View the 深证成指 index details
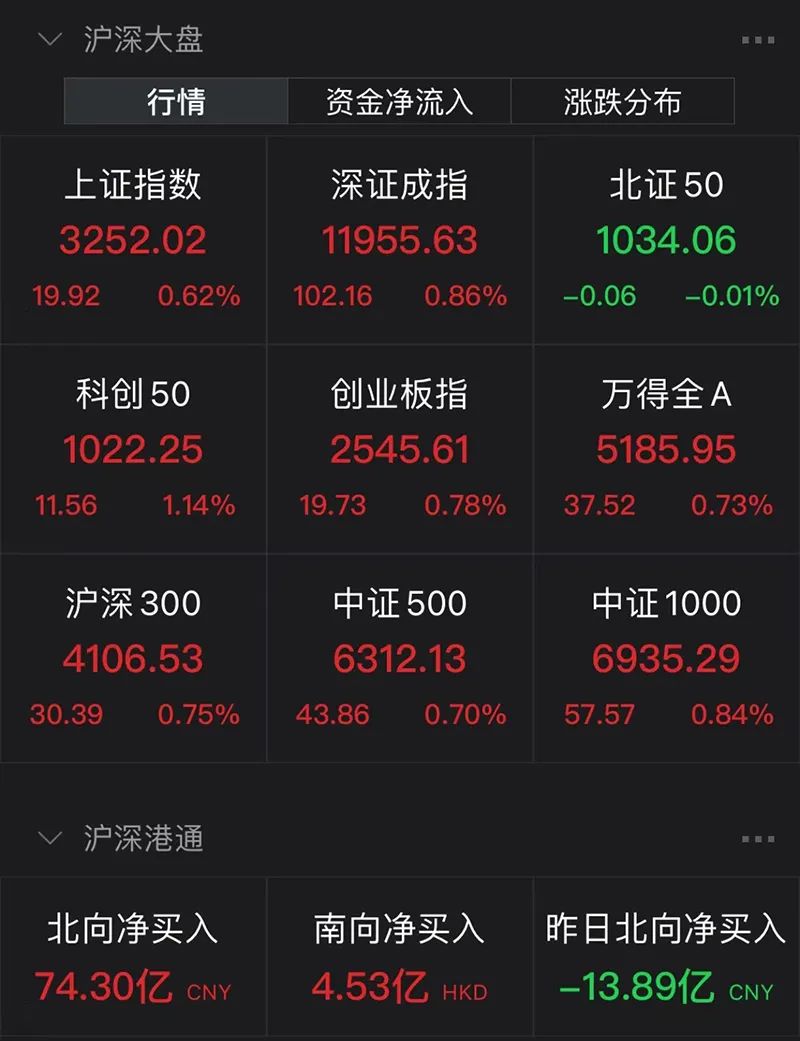 point(400,240)
